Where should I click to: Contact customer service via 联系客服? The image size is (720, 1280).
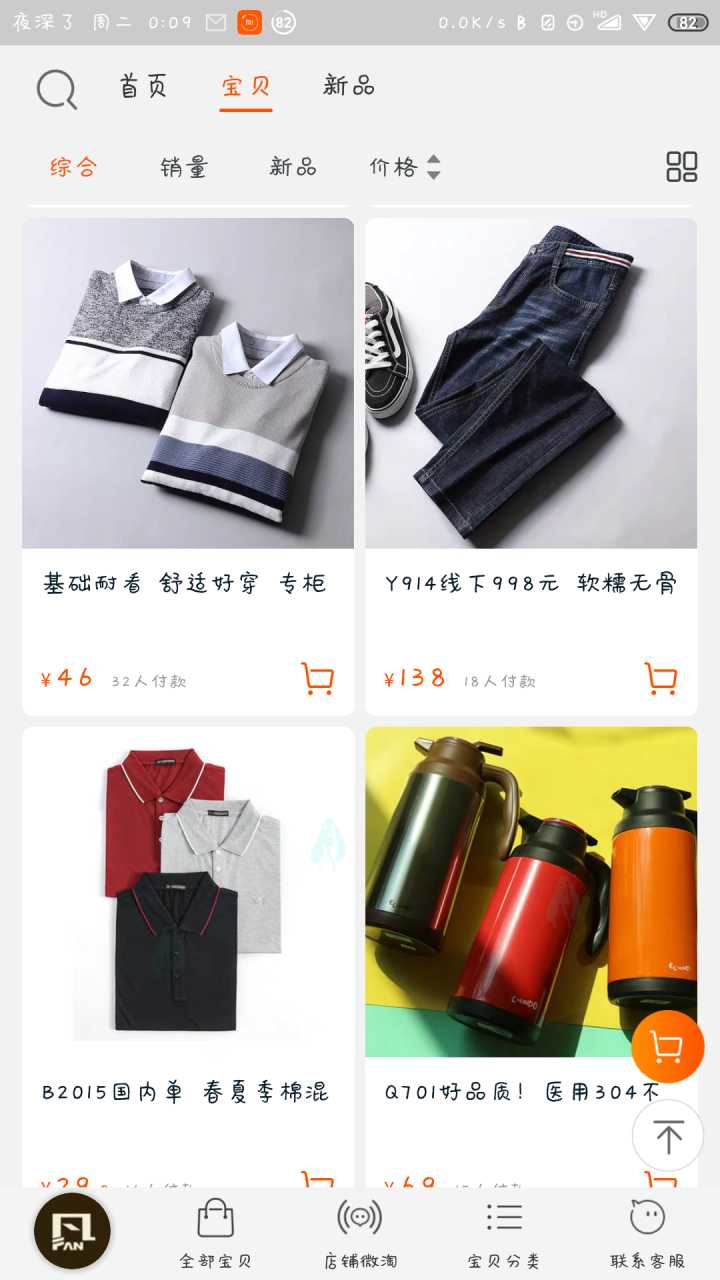[647, 1232]
